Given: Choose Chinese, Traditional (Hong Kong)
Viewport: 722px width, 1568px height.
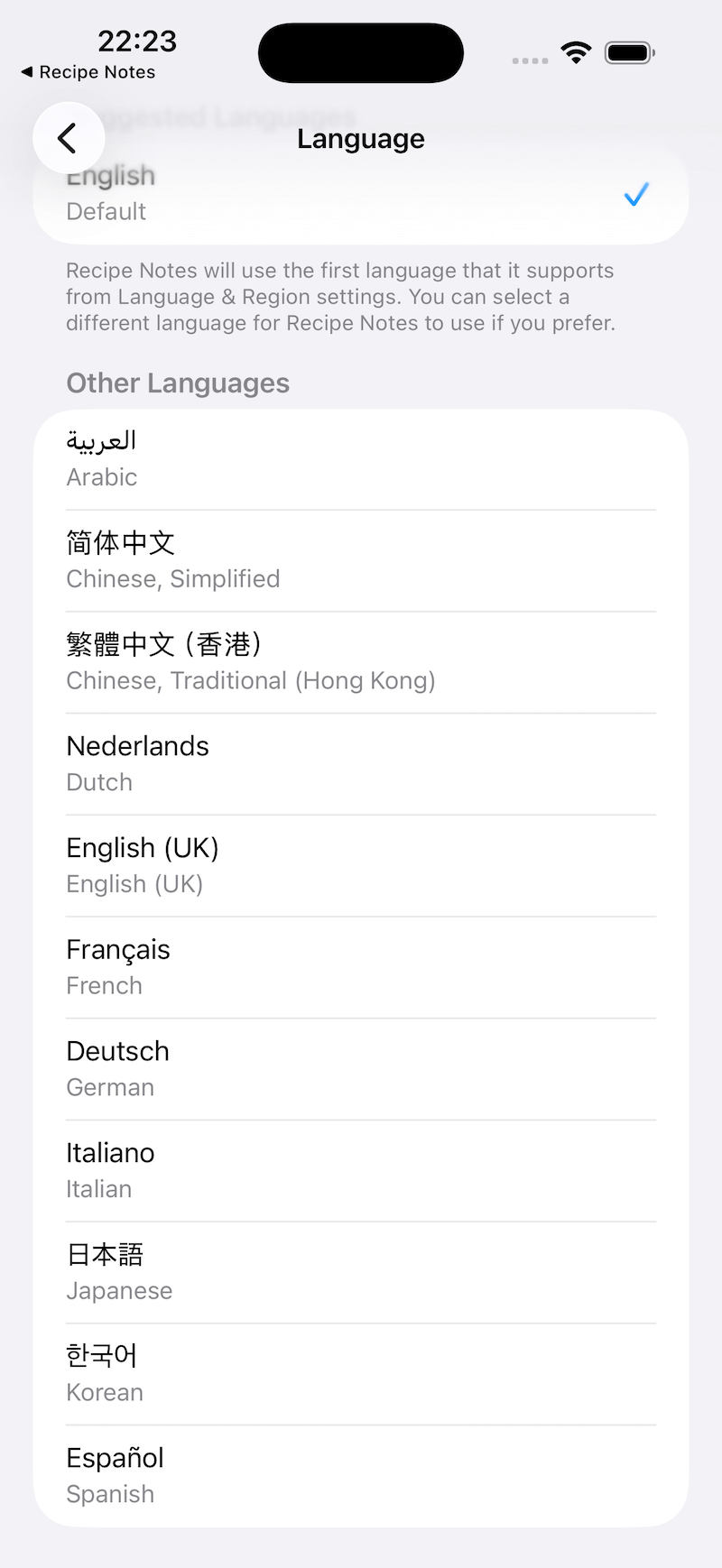Looking at the screenshot, I should click(x=361, y=661).
